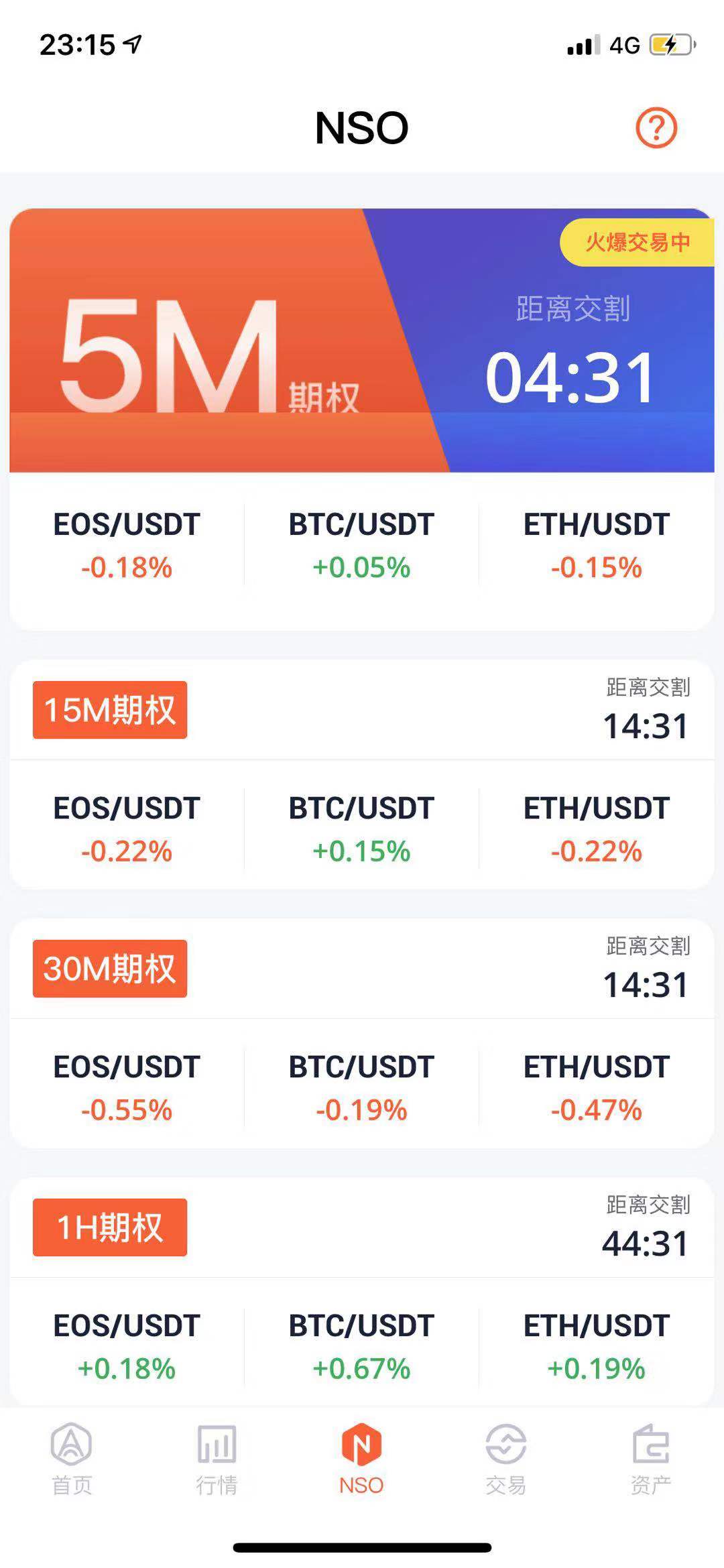Choose EOS/USDT in 15M options
This screenshot has width=724, height=1568.
click(x=127, y=829)
